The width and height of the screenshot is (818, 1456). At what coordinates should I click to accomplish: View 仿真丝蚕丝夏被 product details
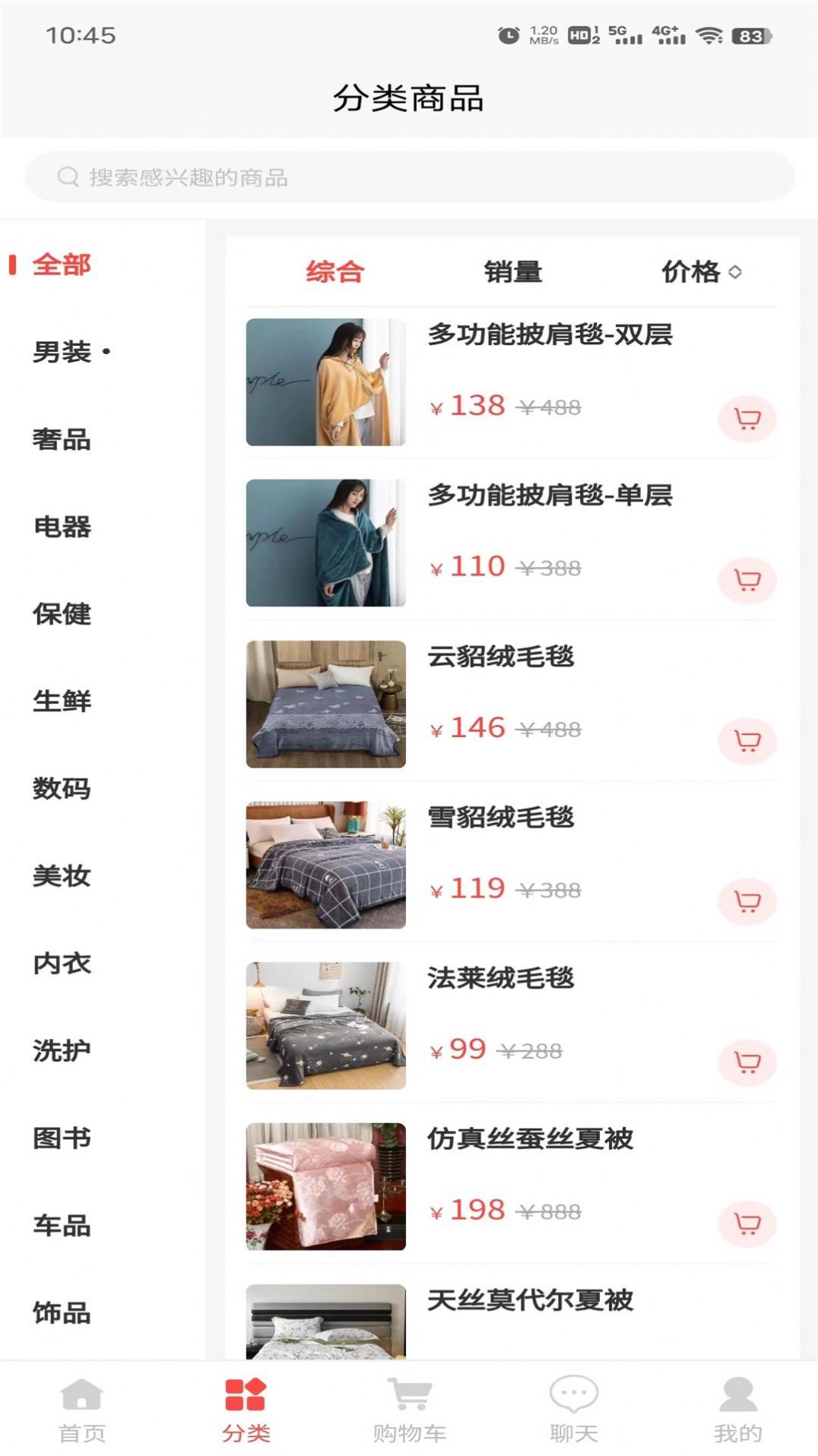[x=530, y=1139]
